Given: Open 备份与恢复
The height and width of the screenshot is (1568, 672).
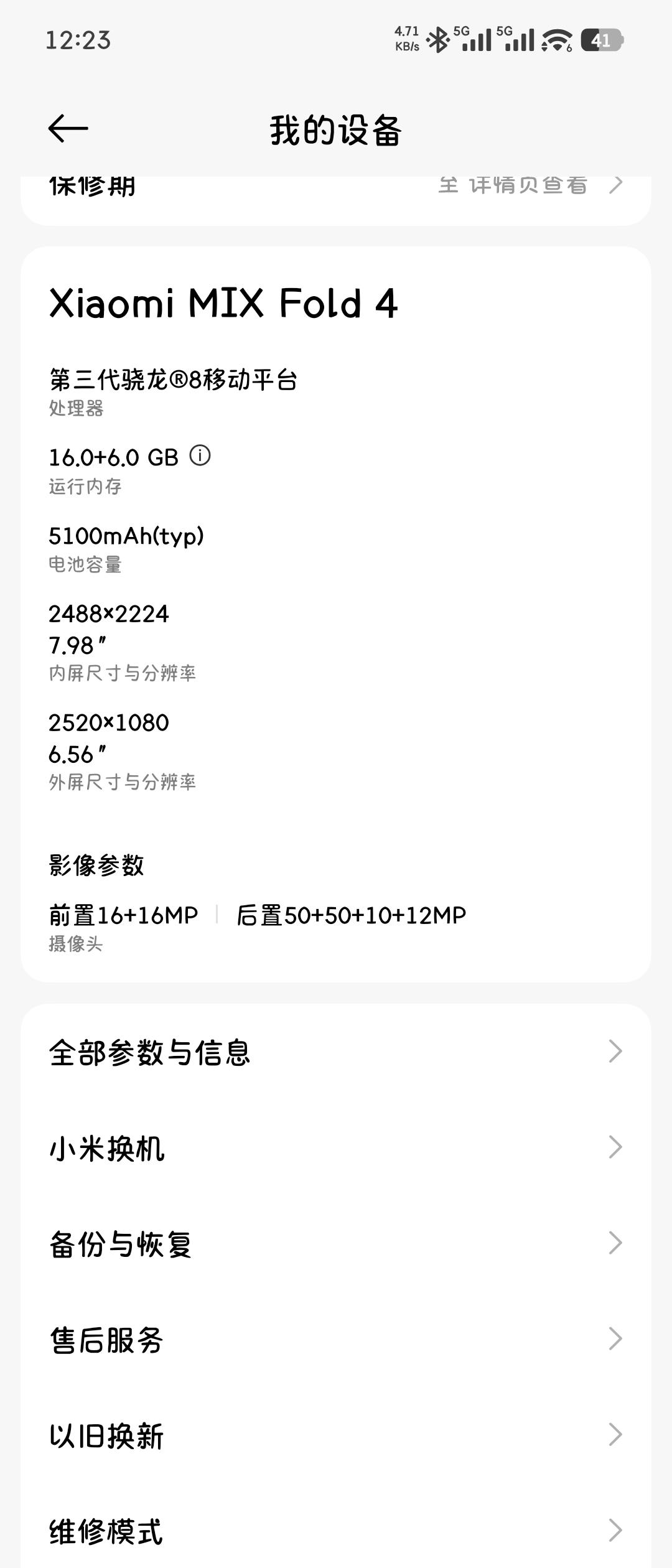Looking at the screenshot, I should click(336, 1243).
